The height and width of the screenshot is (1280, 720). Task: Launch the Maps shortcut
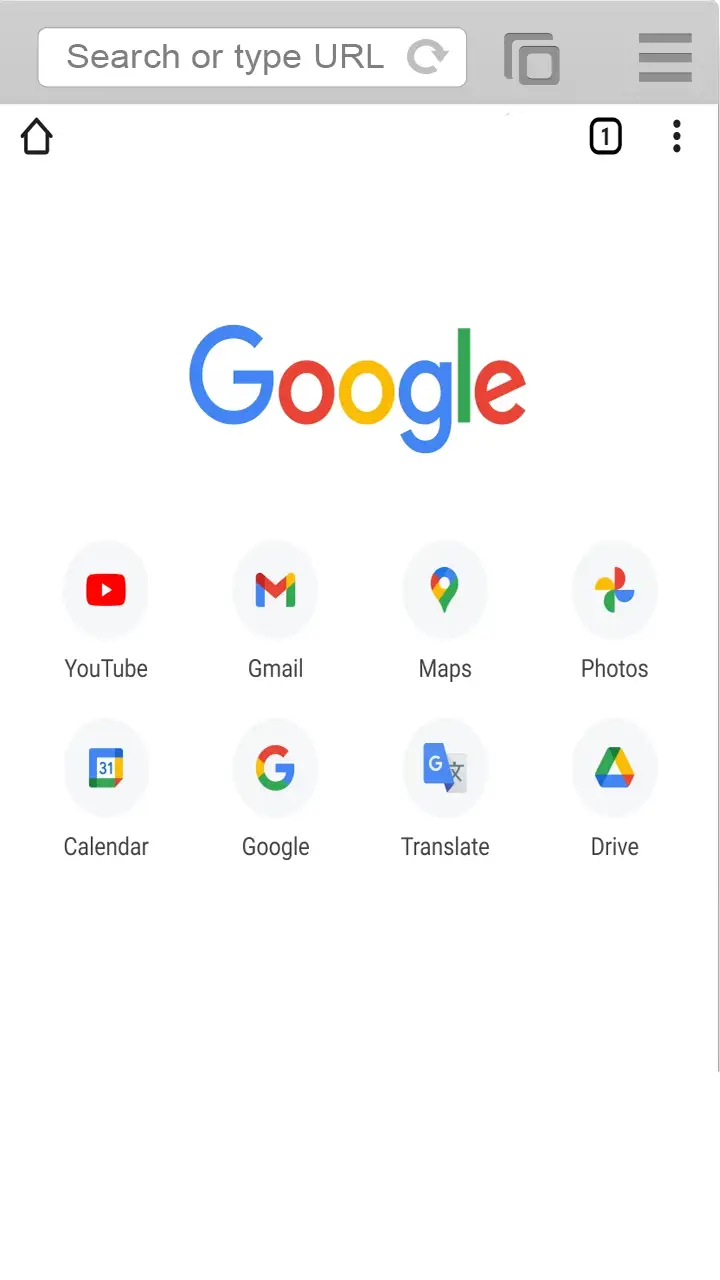(445, 590)
